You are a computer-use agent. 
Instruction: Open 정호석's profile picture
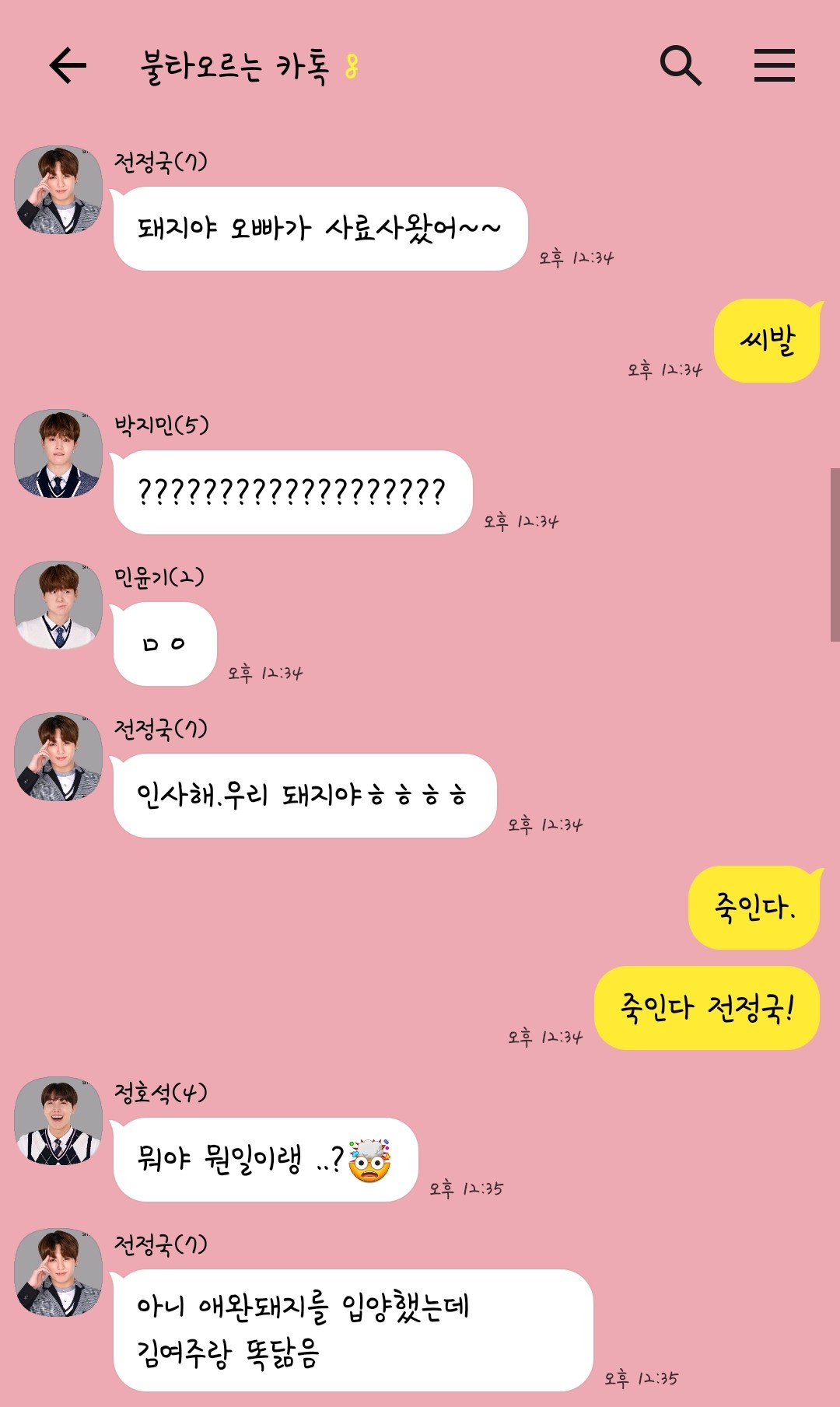(58, 1121)
